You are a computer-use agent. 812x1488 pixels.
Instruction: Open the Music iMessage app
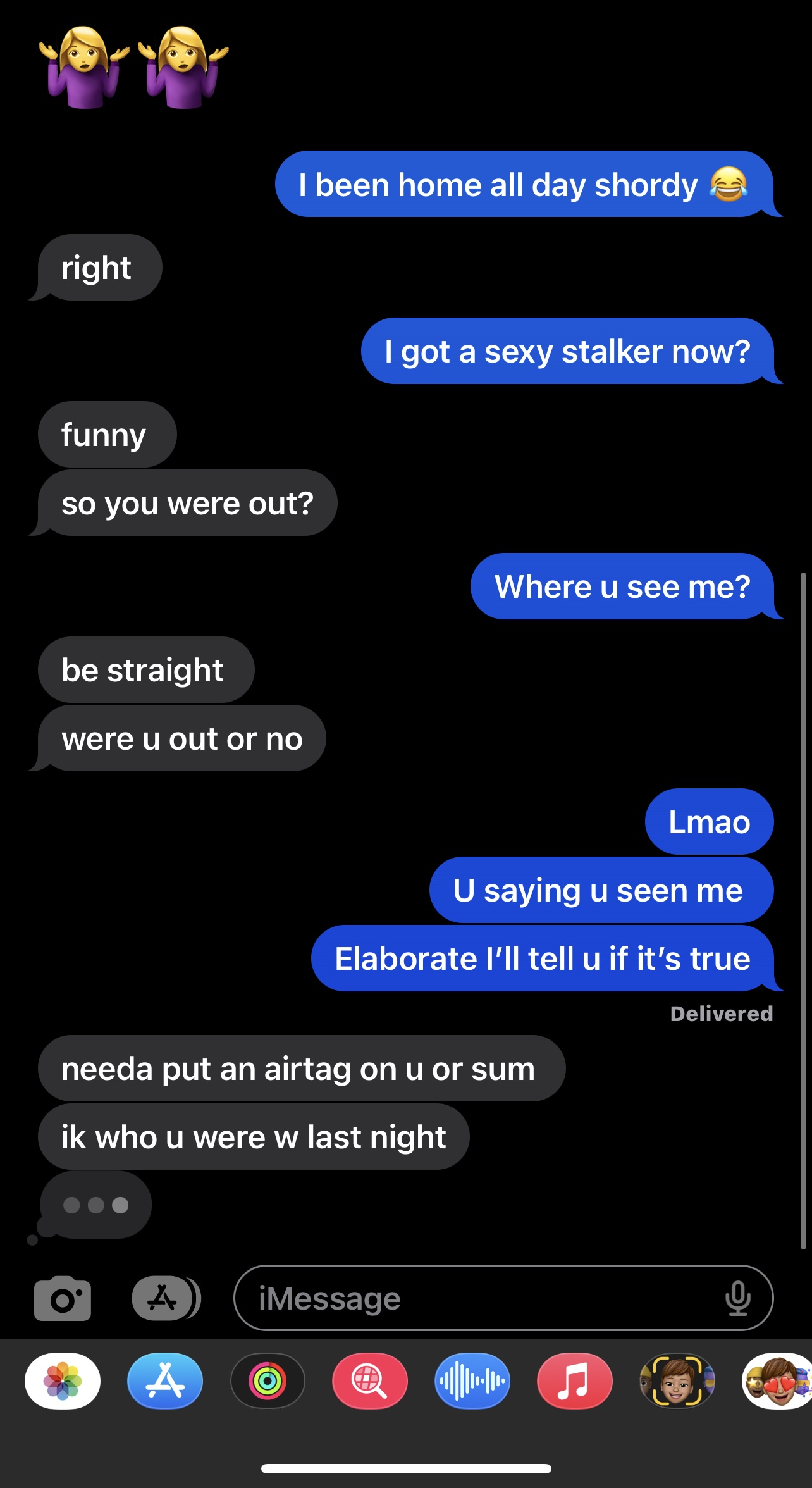click(x=574, y=1380)
